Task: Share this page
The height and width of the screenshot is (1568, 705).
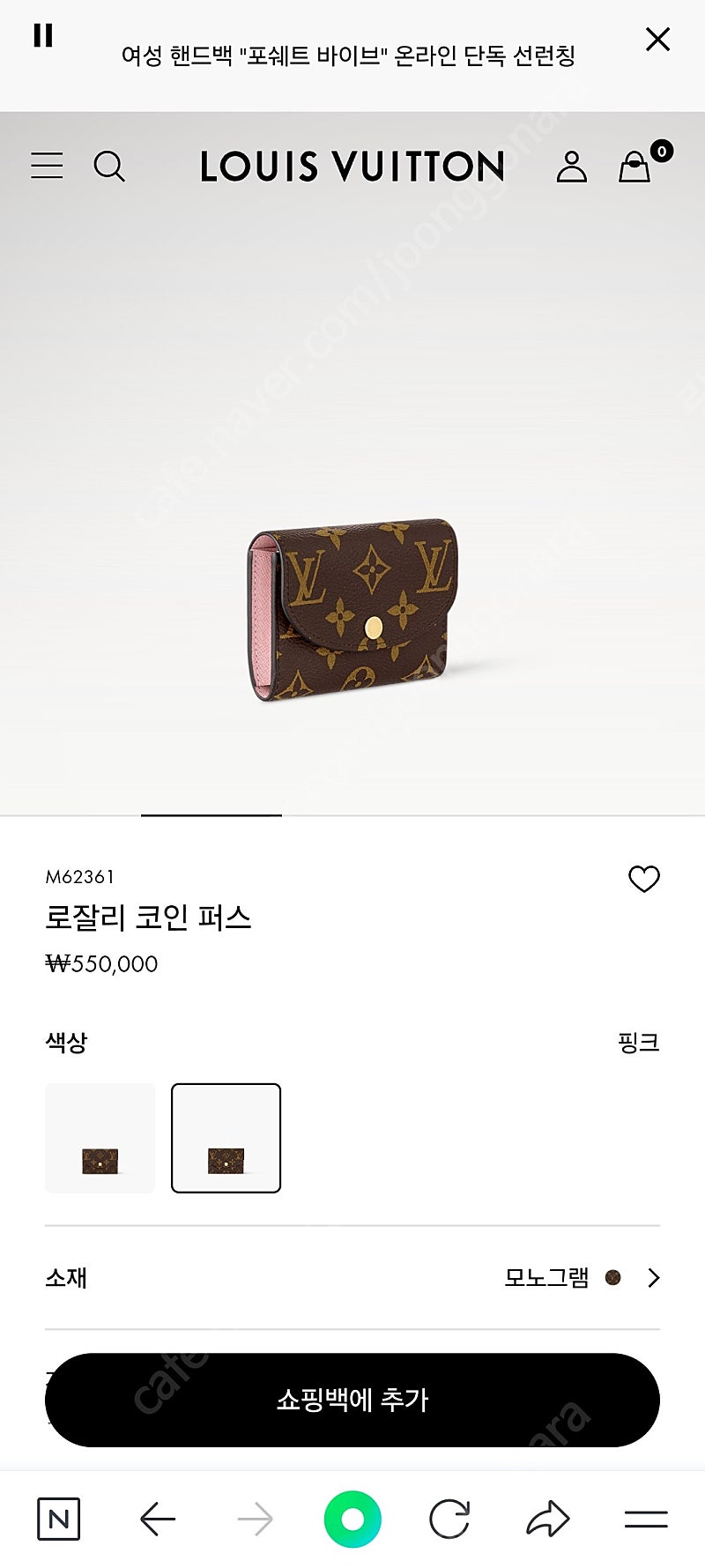Action: (547, 1519)
